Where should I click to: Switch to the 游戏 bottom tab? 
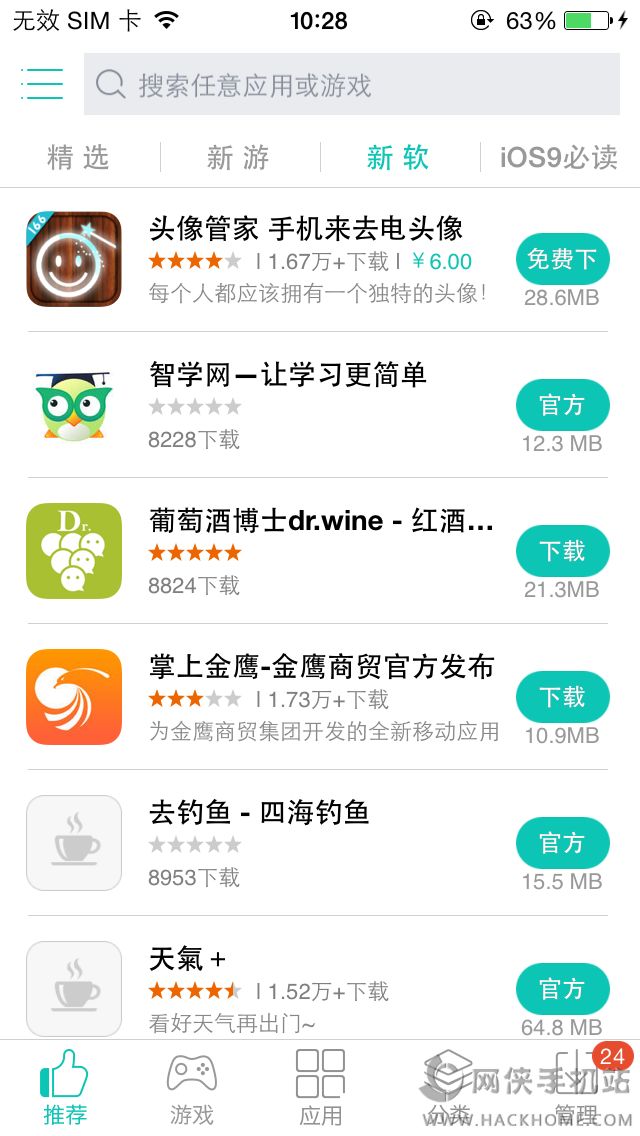coord(191,1088)
